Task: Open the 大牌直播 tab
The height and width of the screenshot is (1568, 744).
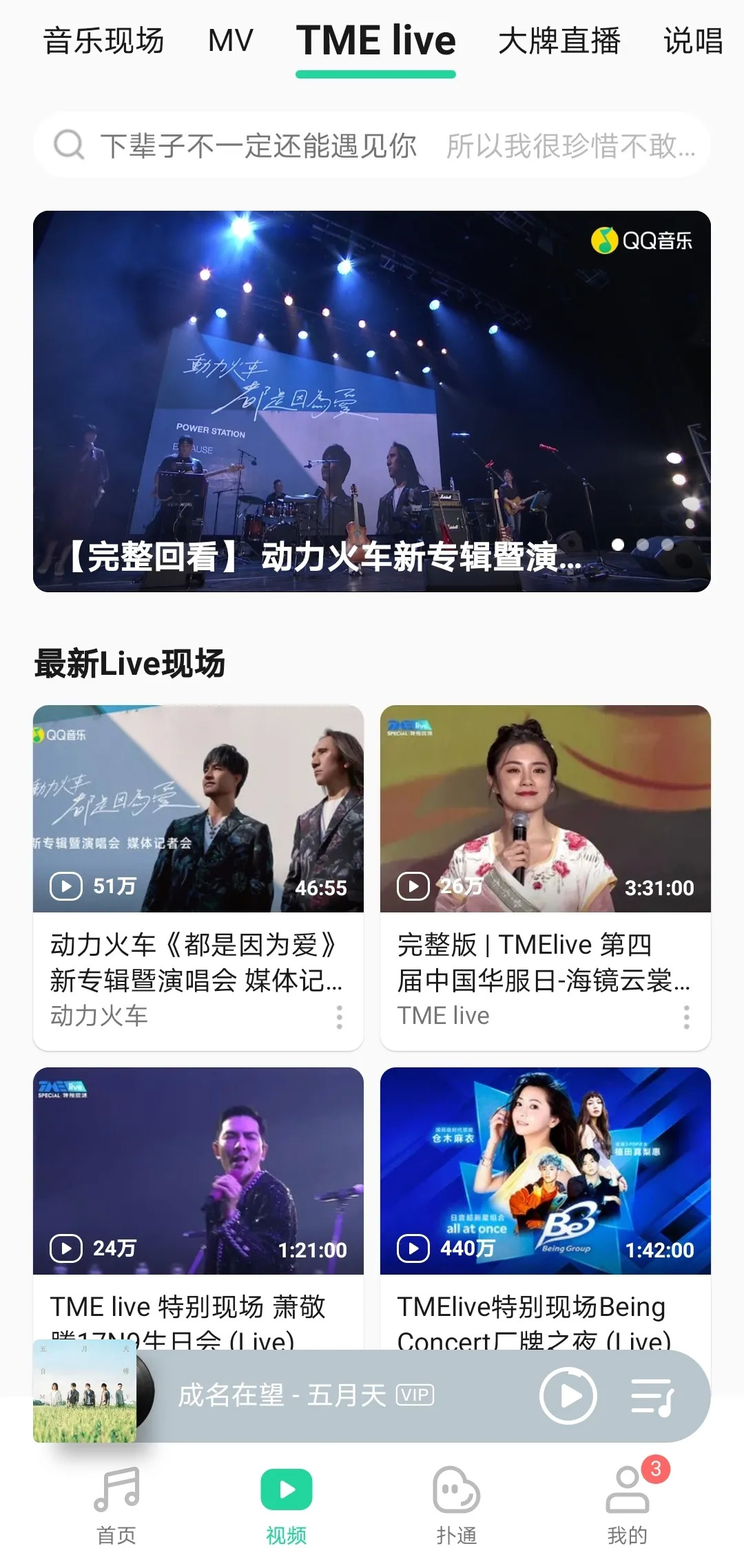Action: [x=559, y=41]
